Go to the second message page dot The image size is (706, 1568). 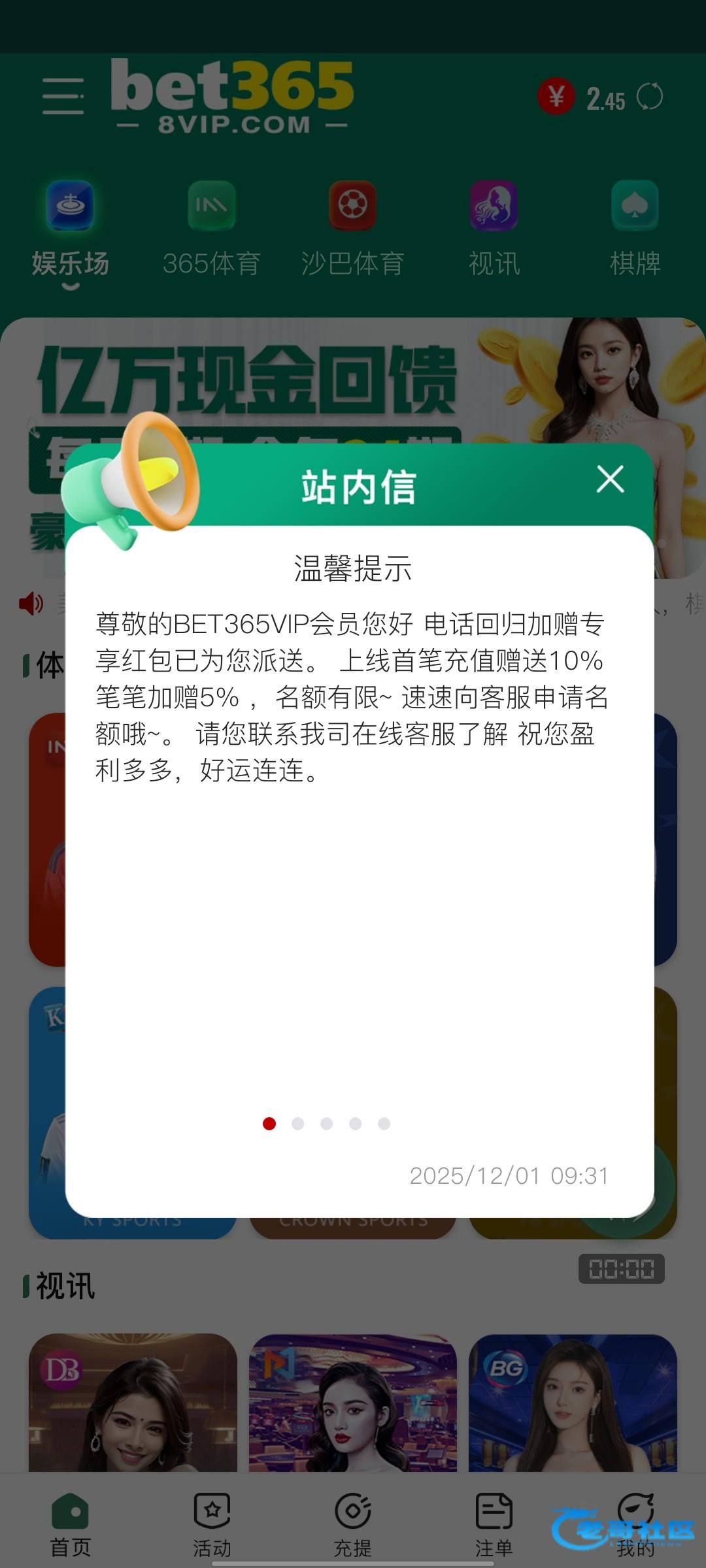tap(298, 1124)
